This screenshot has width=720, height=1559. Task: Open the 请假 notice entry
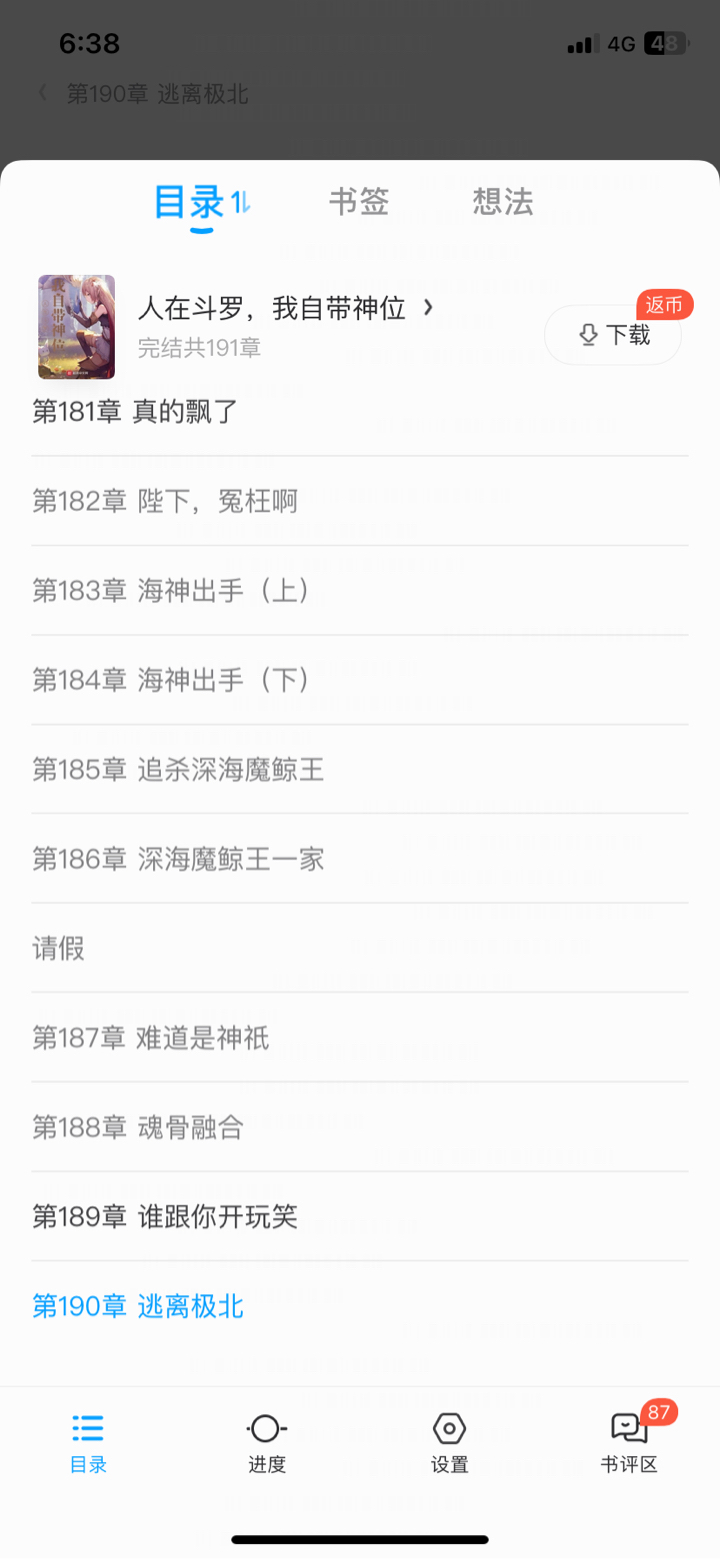pyautogui.click(x=58, y=948)
